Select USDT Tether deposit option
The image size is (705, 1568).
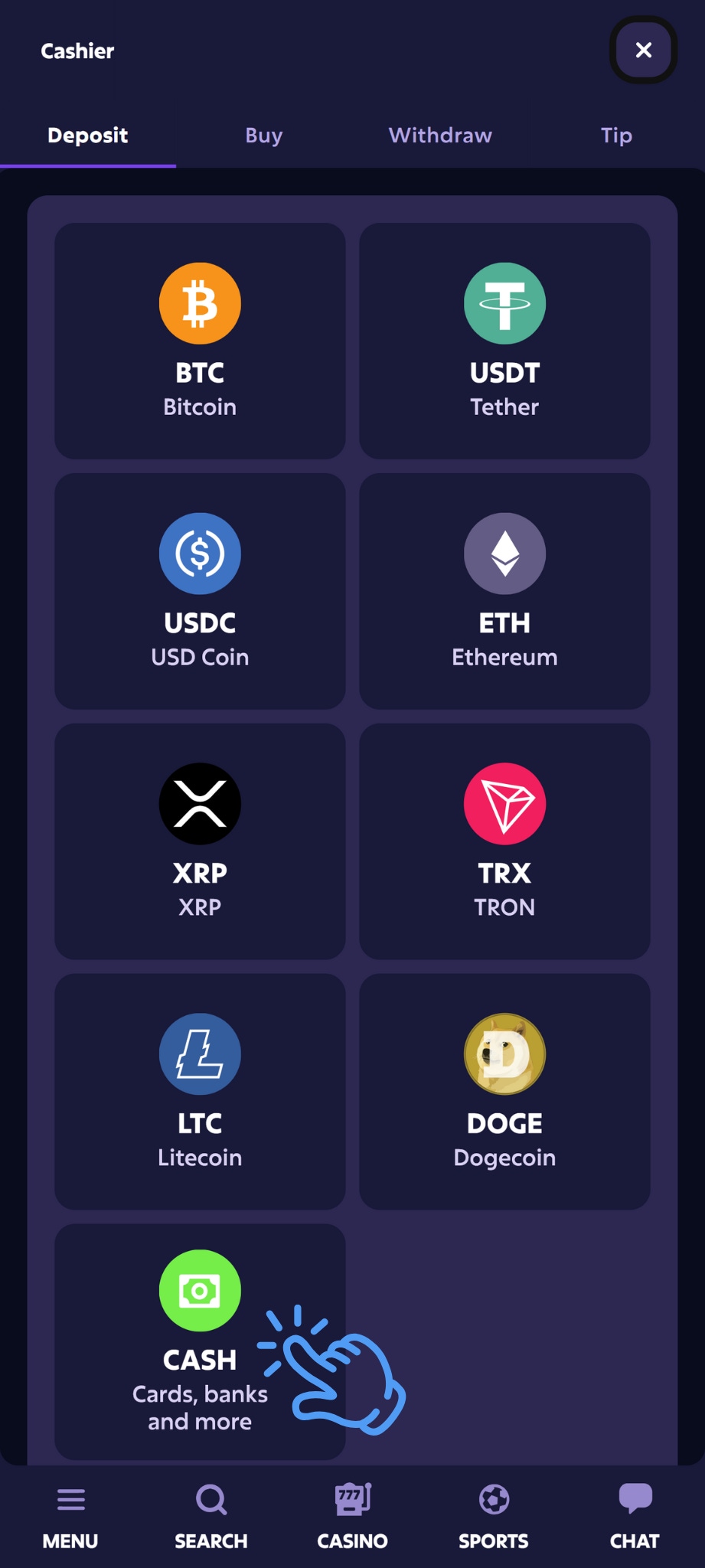click(504, 341)
